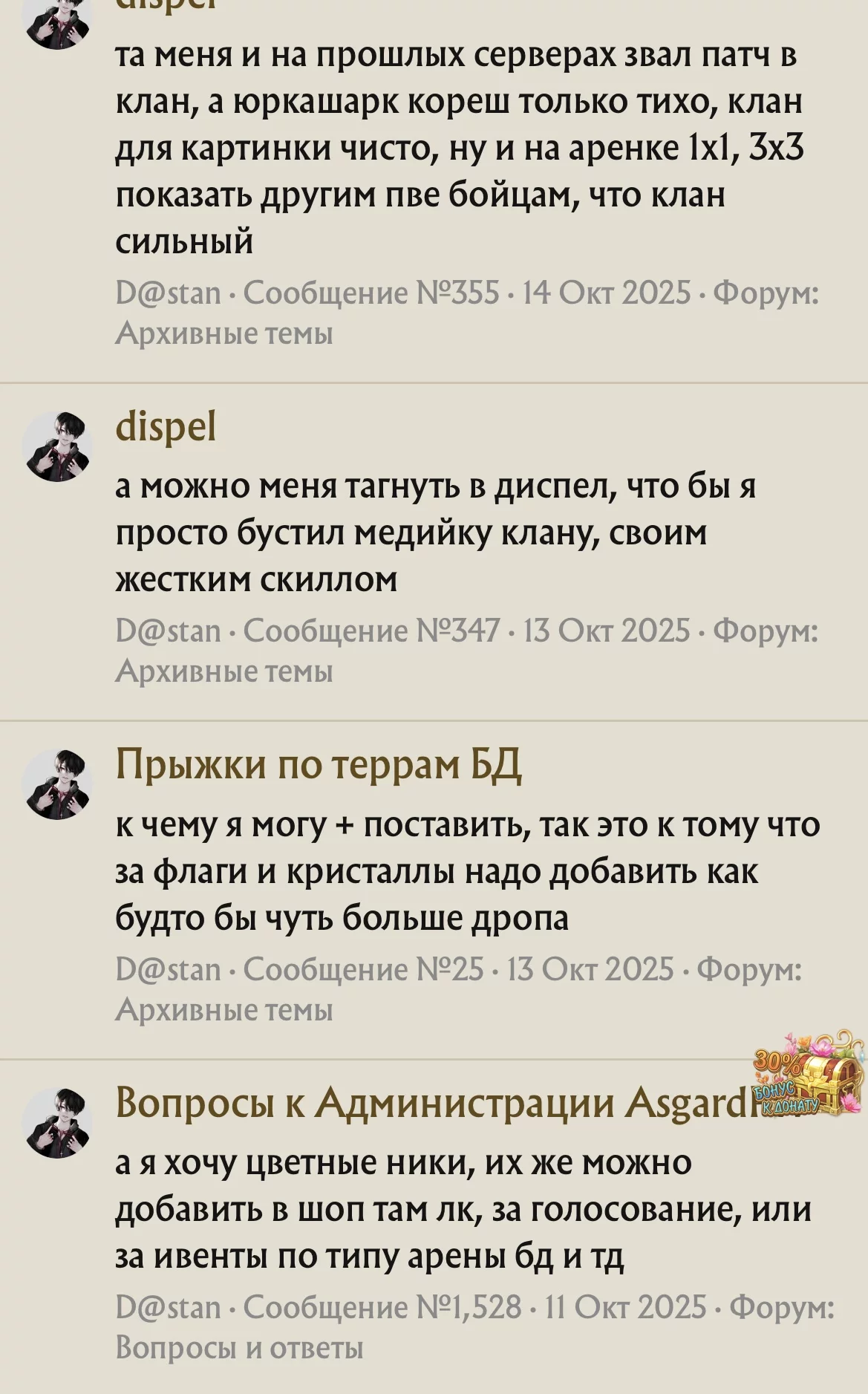Tap the 30% donation bonus chest banner
Screen dimensions: 868x1394
[x=808, y=1074]
